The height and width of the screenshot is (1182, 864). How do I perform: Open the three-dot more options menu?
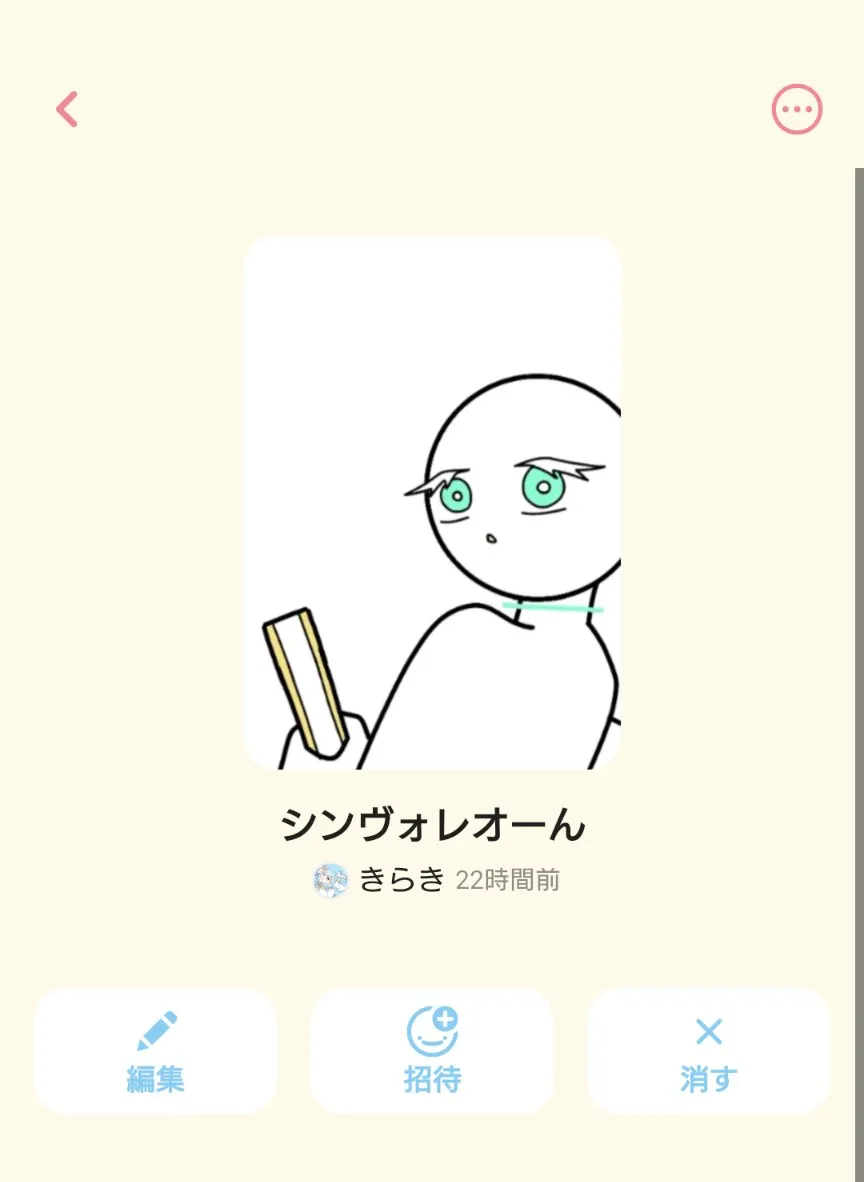click(796, 109)
